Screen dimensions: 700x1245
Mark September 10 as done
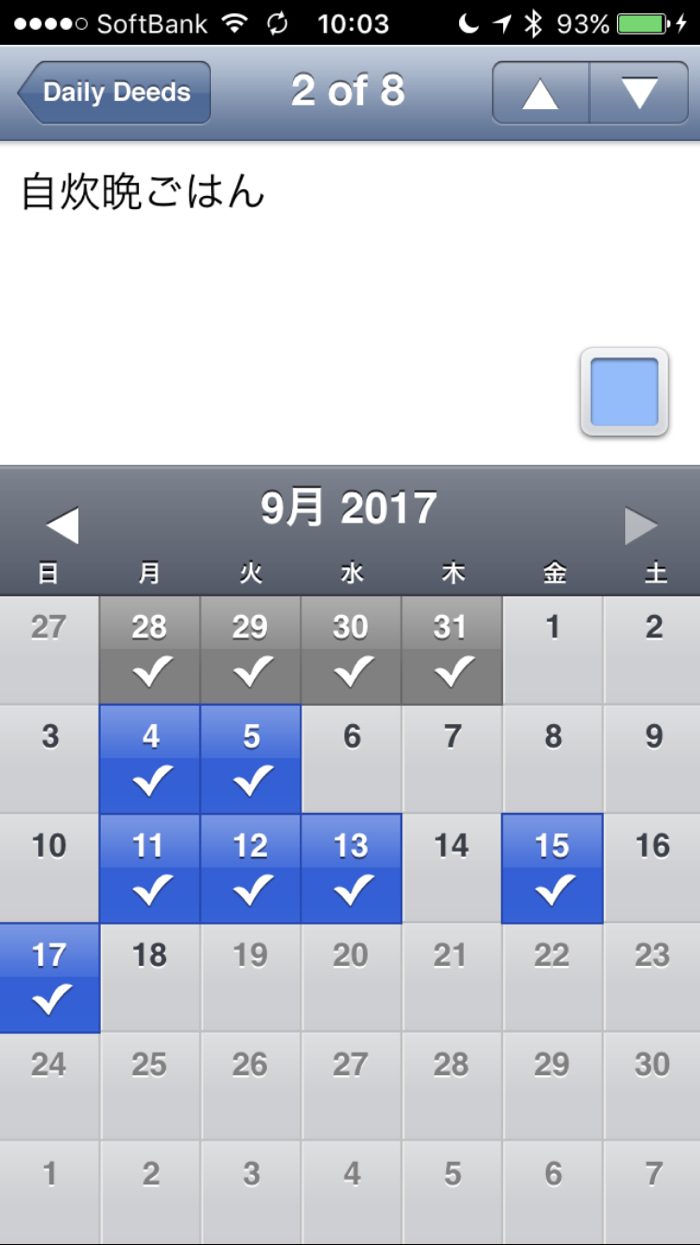point(49,868)
